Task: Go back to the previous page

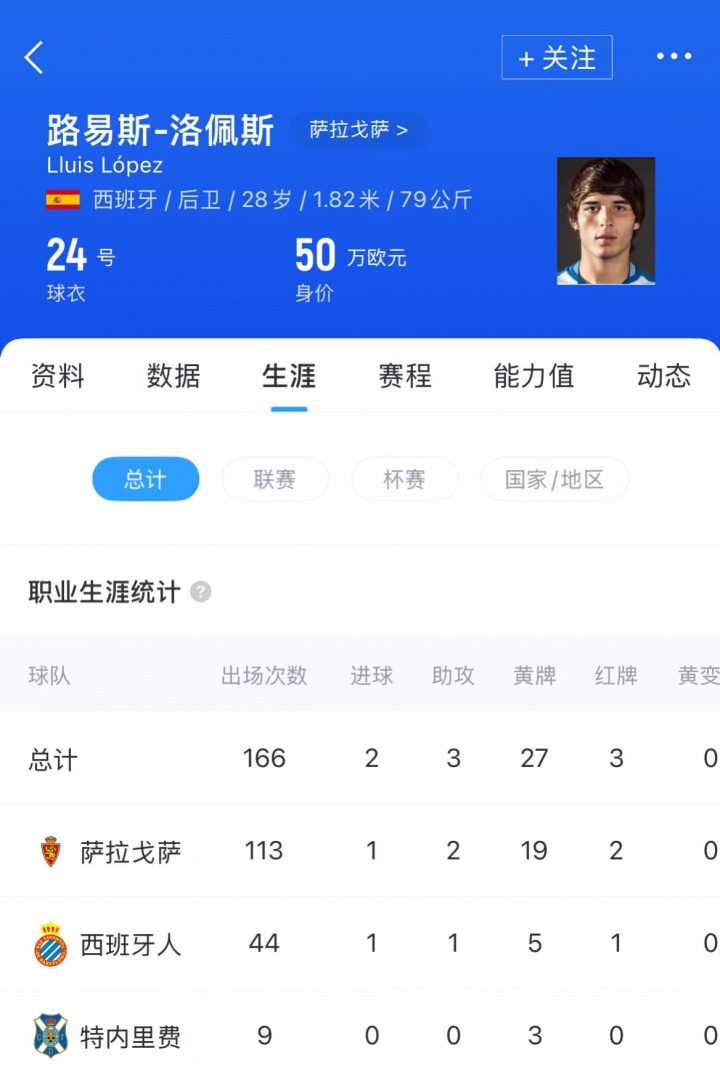Action: click(35, 58)
